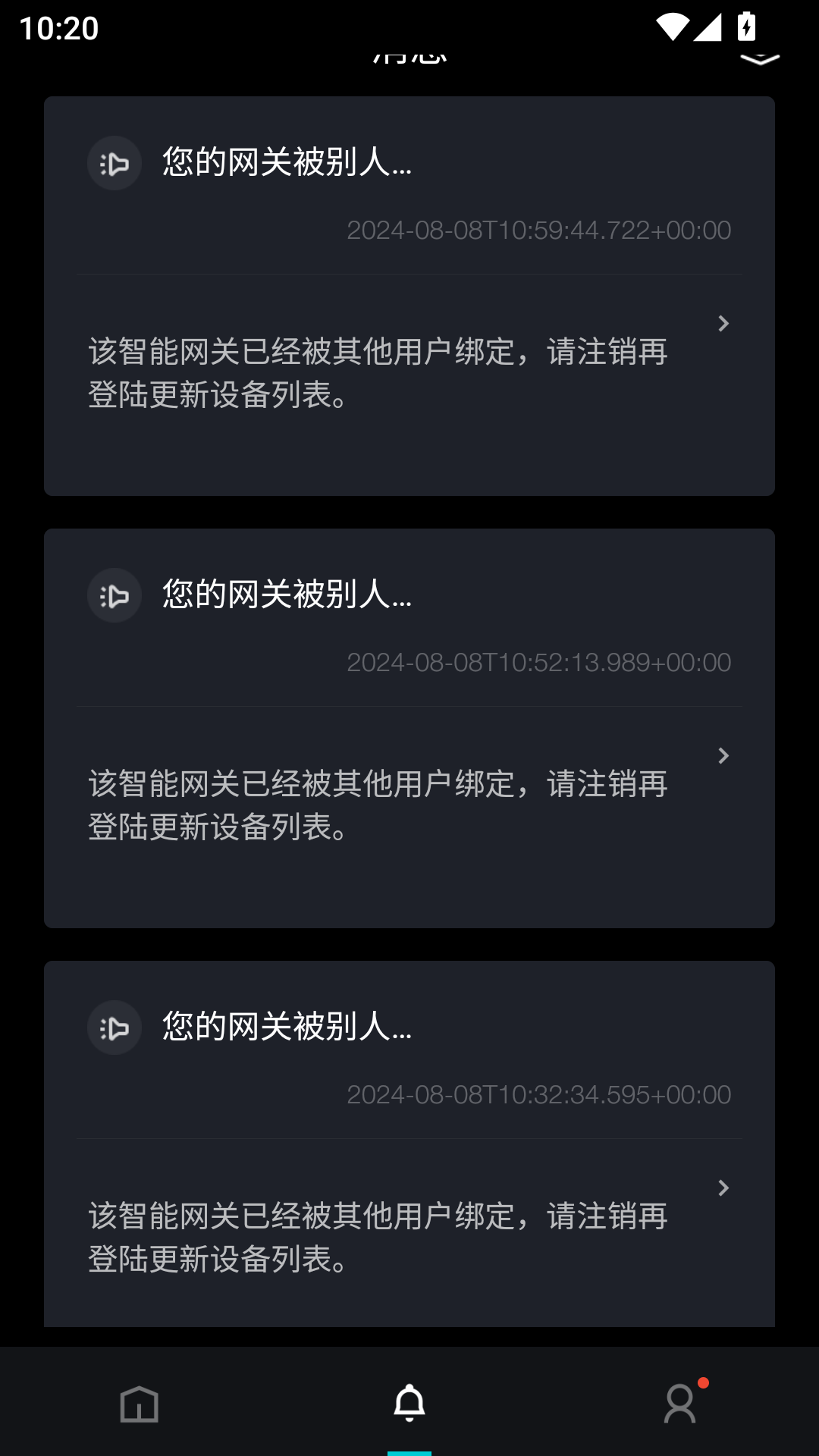Tap the 该智能网关已经被其他用户绑定 message text
The height and width of the screenshot is (1456, 819).
[377, 374]
